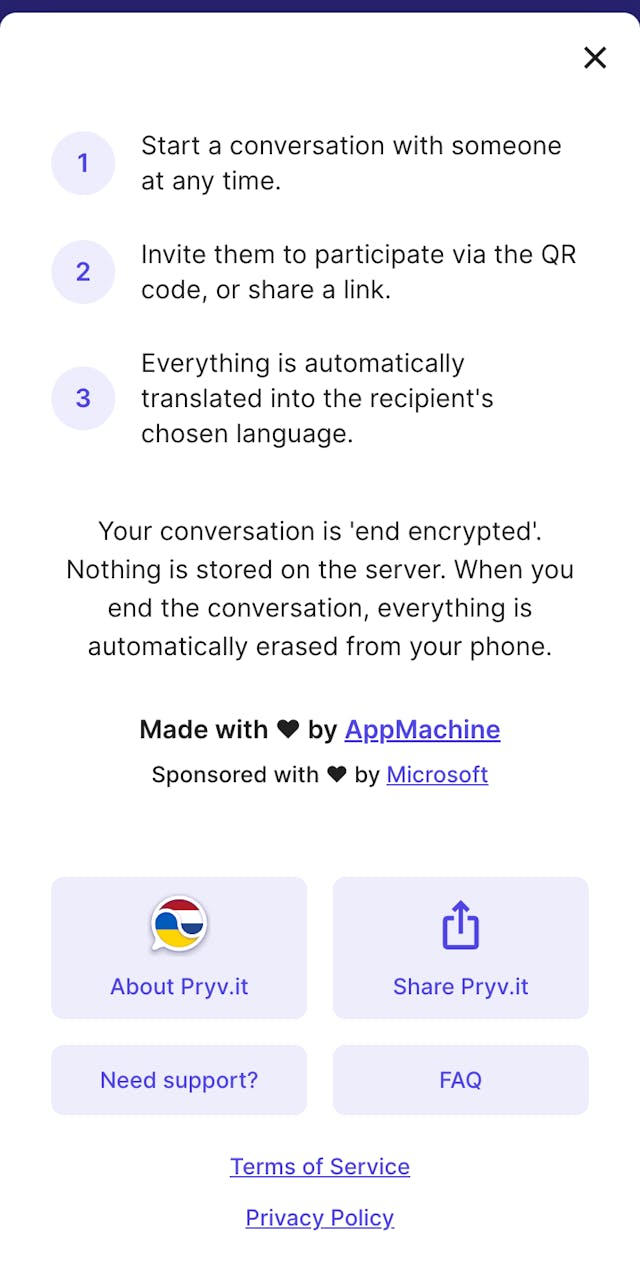Open About Pryv.it
This screenshot has height=1280, width=640.
179,948
